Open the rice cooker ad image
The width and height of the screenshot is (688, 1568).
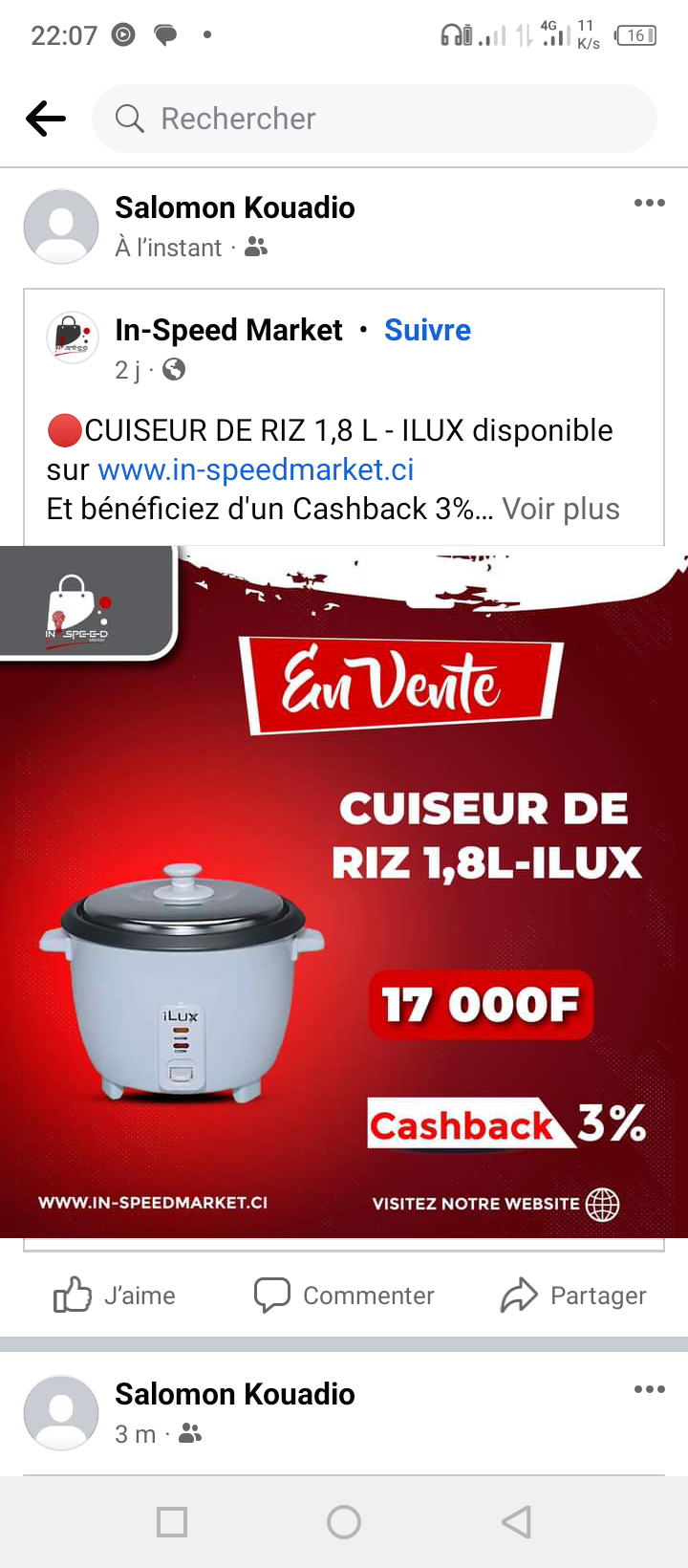pyautogui.click(x=344, y=891)
